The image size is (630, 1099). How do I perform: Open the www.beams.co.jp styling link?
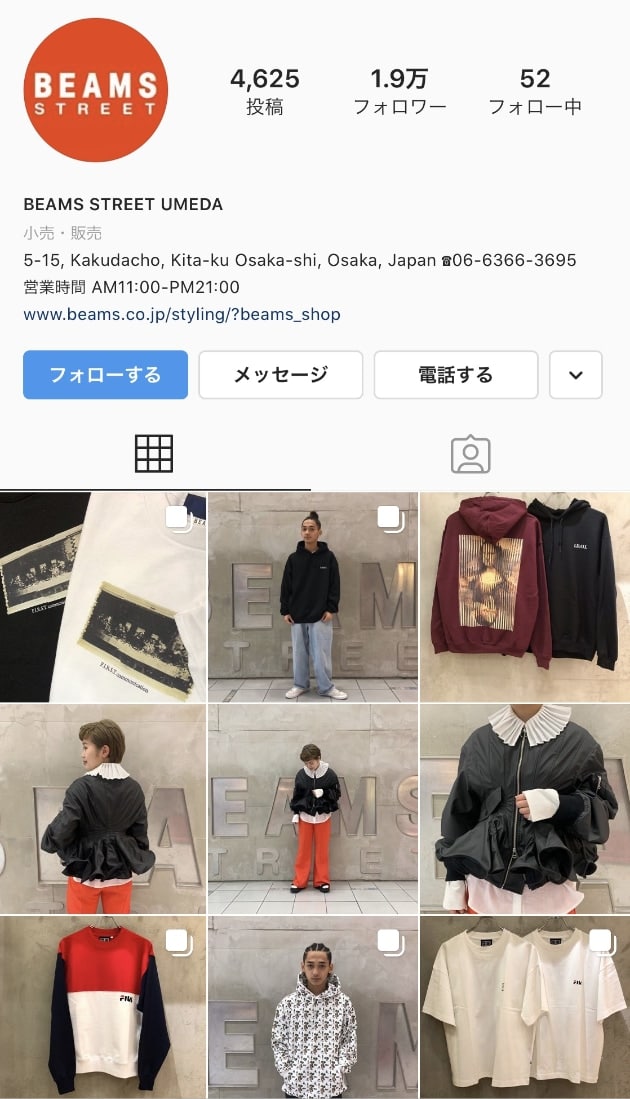point(182,314)
